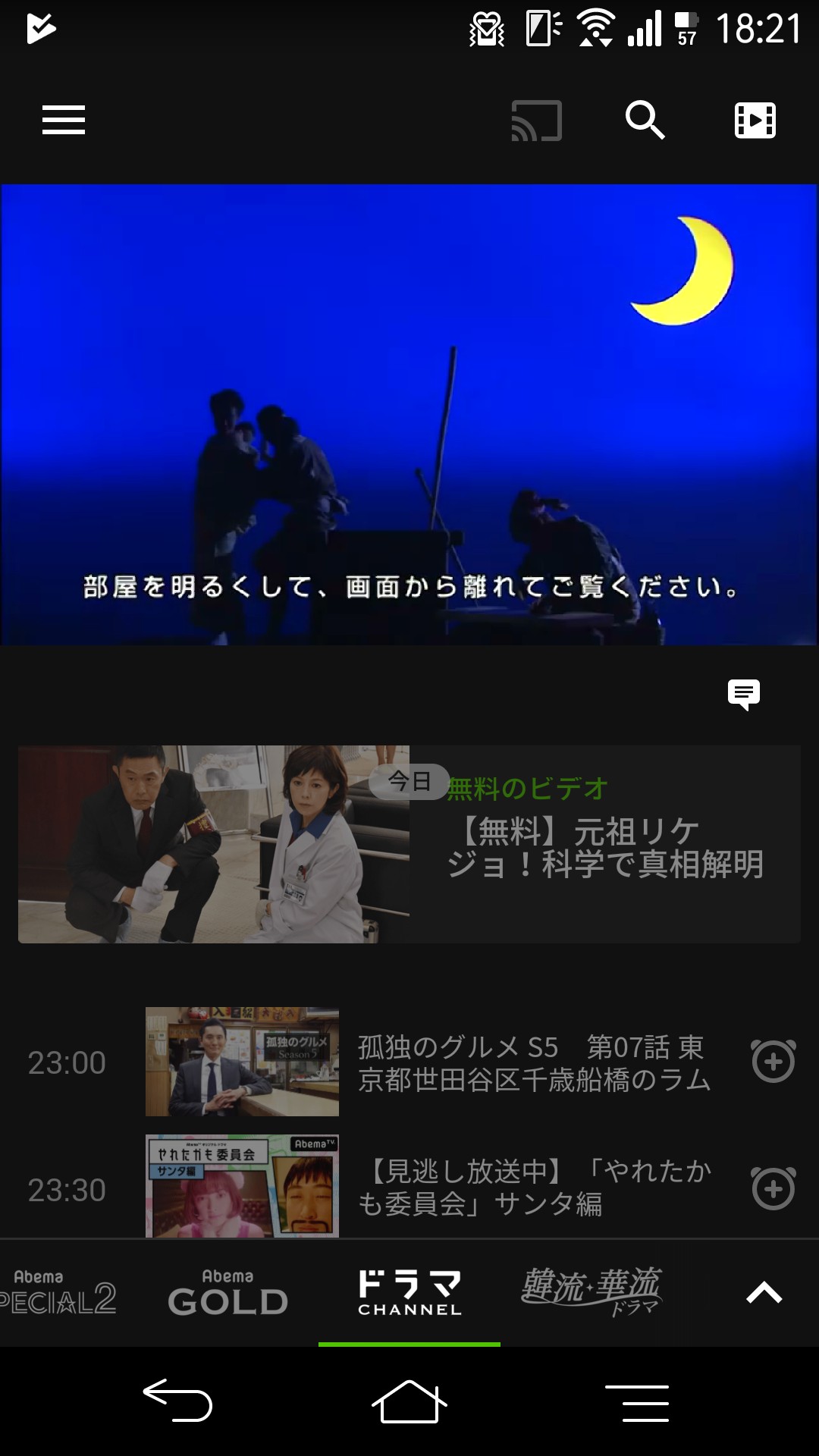Viewport: 819px width, 1456px height.
Task: Tap the video player showing the moon scene
Action: click(x=409, y=415)
